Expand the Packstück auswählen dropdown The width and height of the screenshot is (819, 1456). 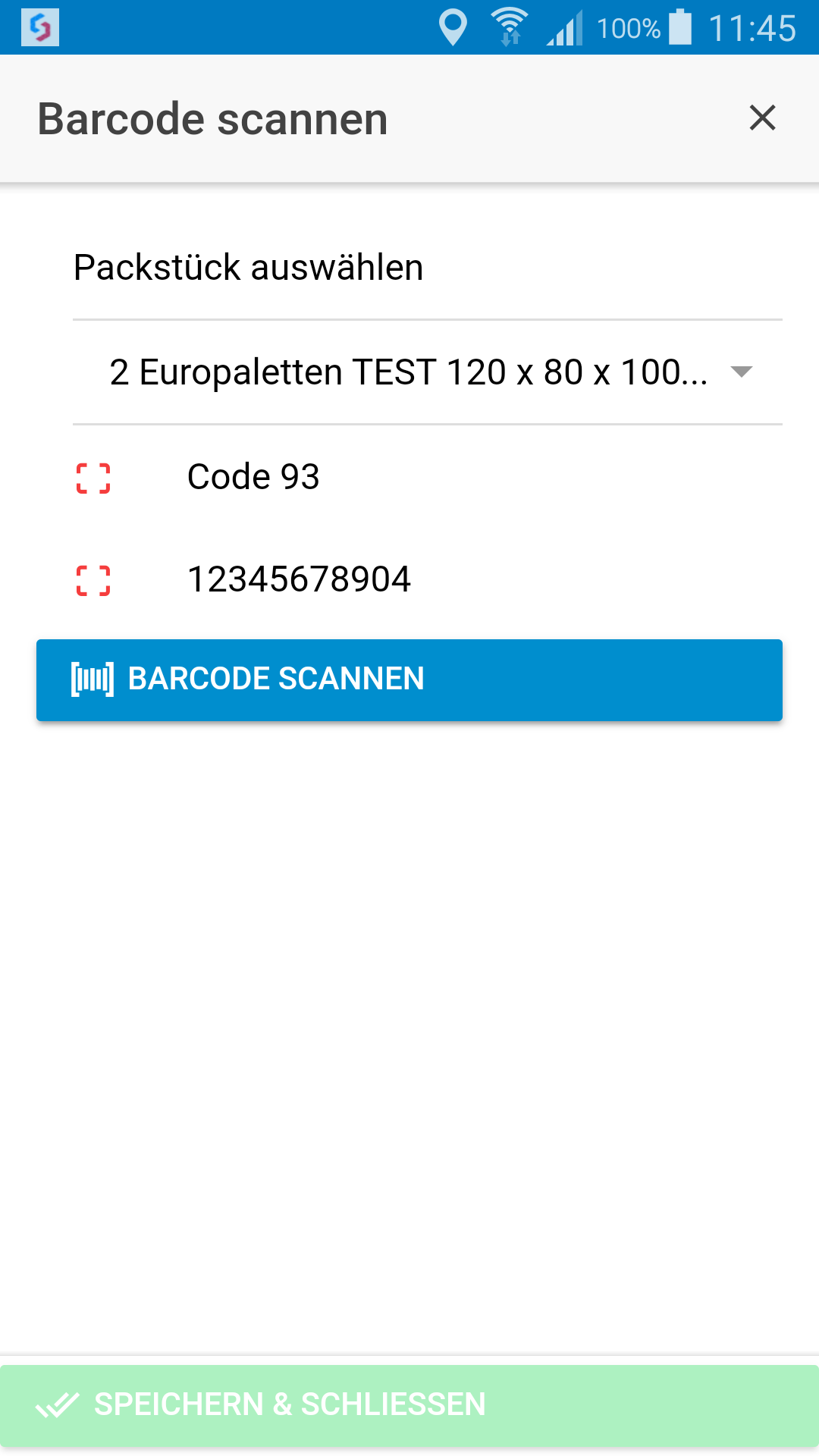[428, 372]
